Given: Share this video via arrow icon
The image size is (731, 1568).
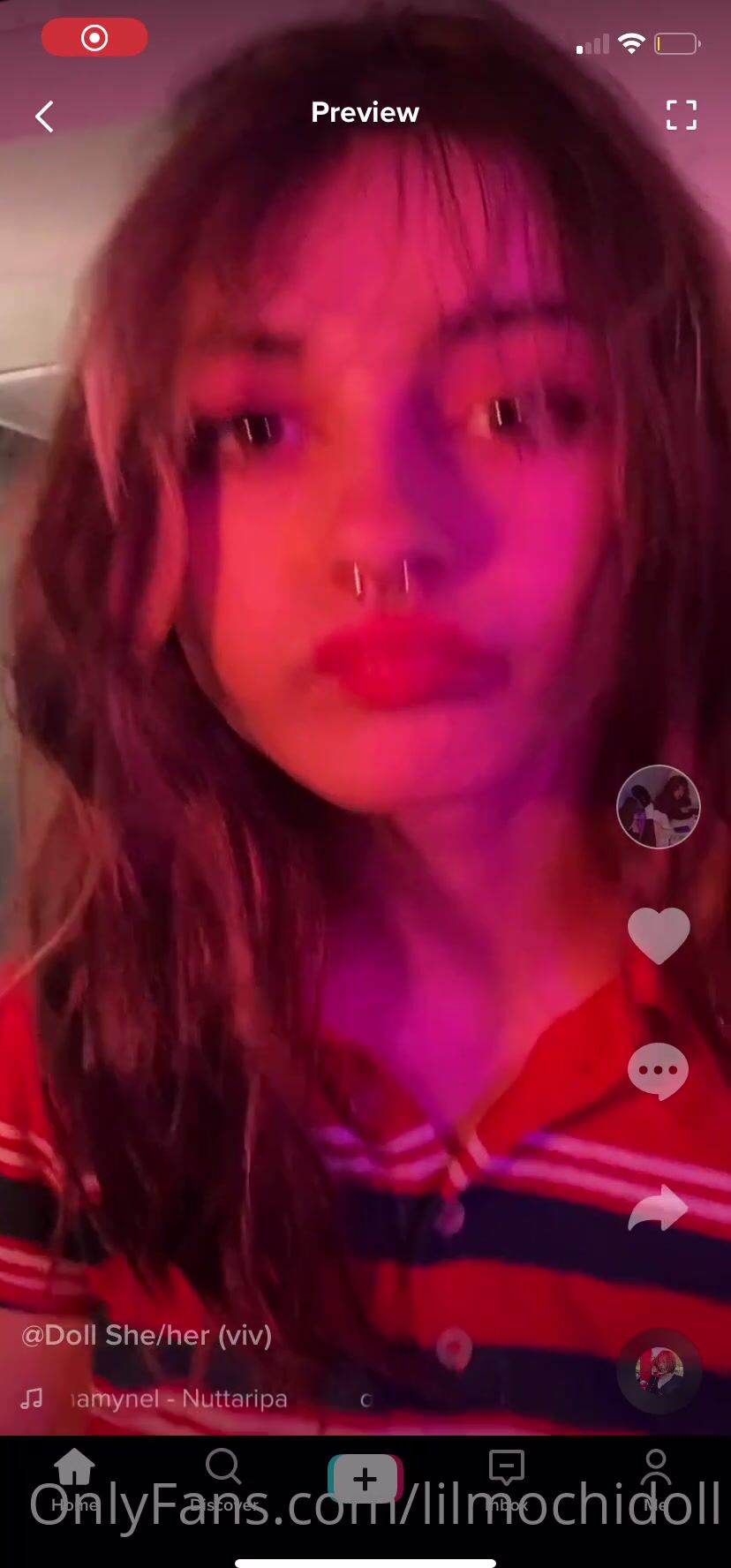Looking at the screenshot, I should [658, 1208].
